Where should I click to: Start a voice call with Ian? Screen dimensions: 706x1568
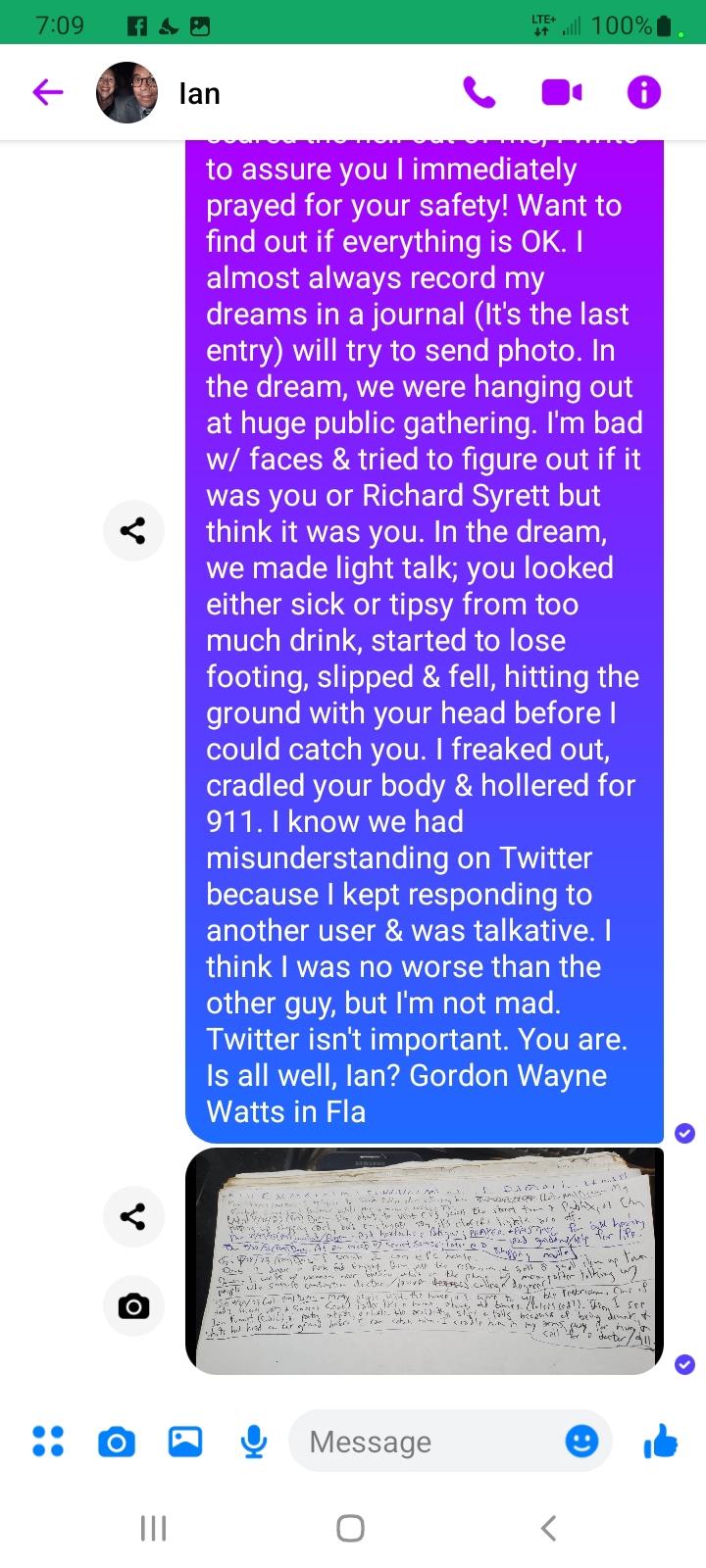coord(479,92)
